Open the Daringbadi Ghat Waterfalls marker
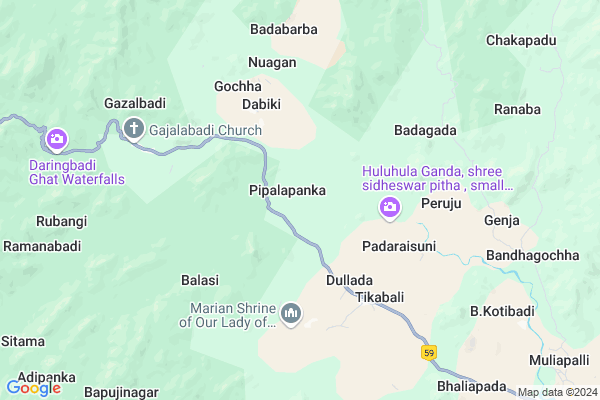 pyautogui.click(x=57, y=138)
